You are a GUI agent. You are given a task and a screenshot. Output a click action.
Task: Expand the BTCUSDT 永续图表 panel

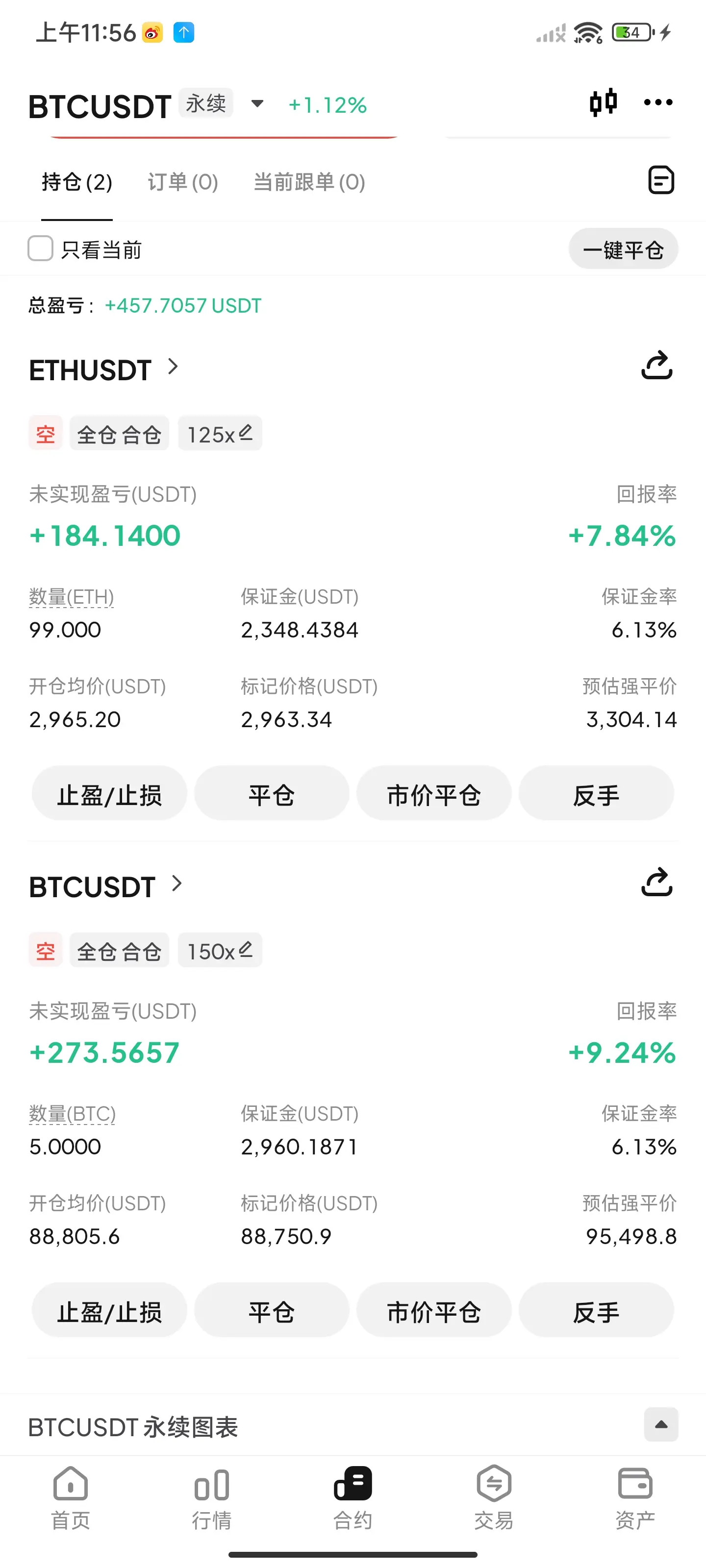661,1424
